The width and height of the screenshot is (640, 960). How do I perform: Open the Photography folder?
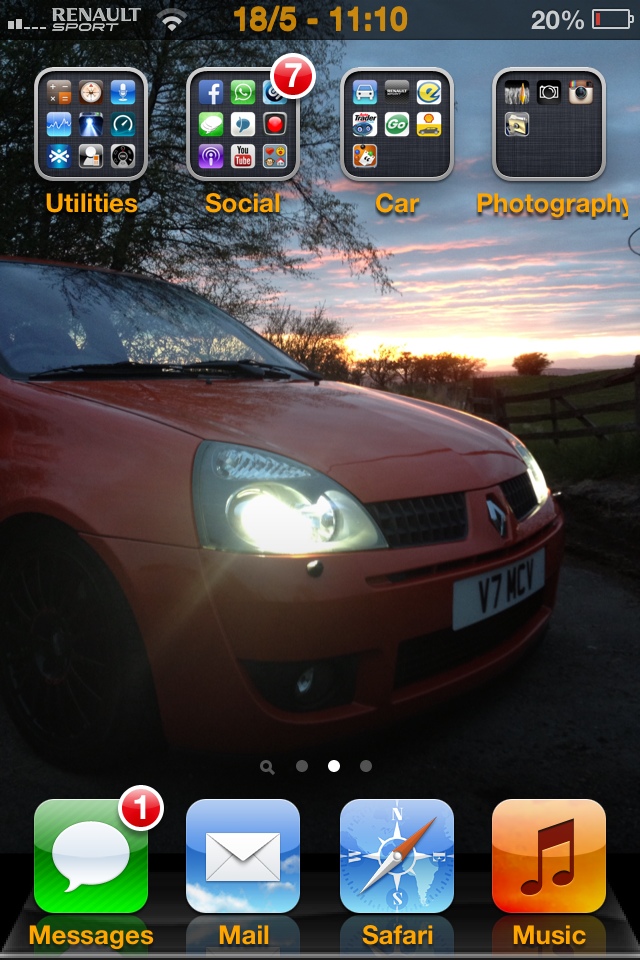[x=549, y=124]
